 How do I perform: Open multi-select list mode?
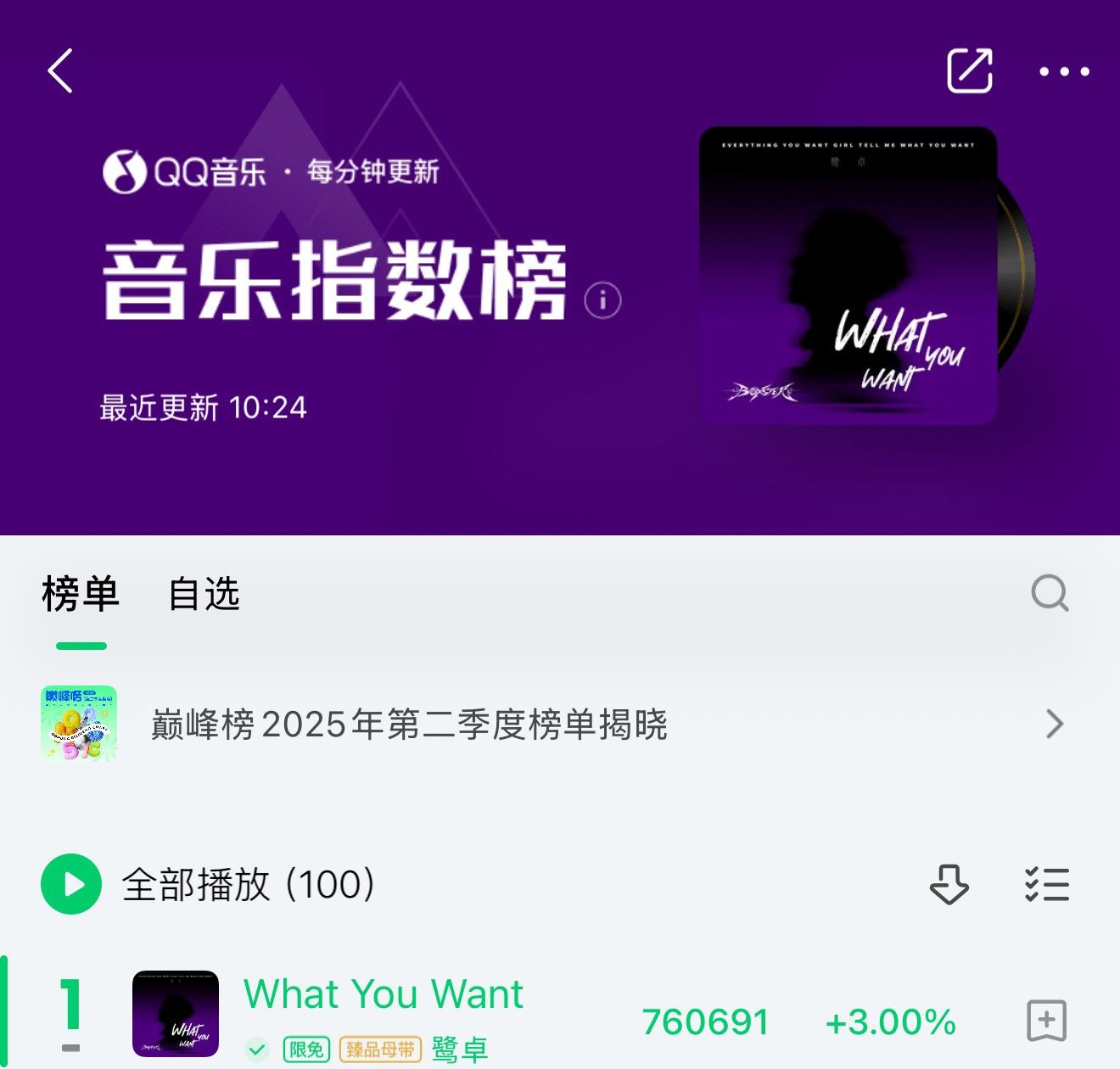click(x=1047, y=884)
